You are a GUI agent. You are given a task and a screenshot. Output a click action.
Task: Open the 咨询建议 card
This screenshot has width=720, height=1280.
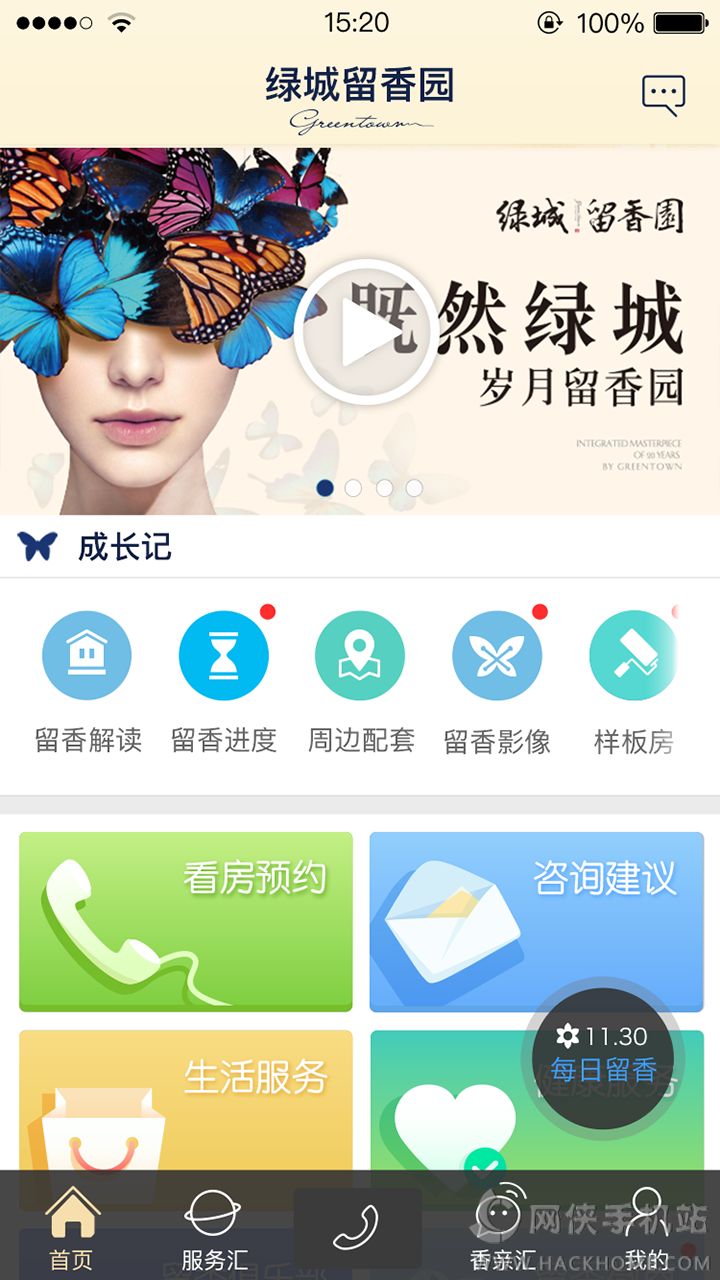(x=537, y=921)
